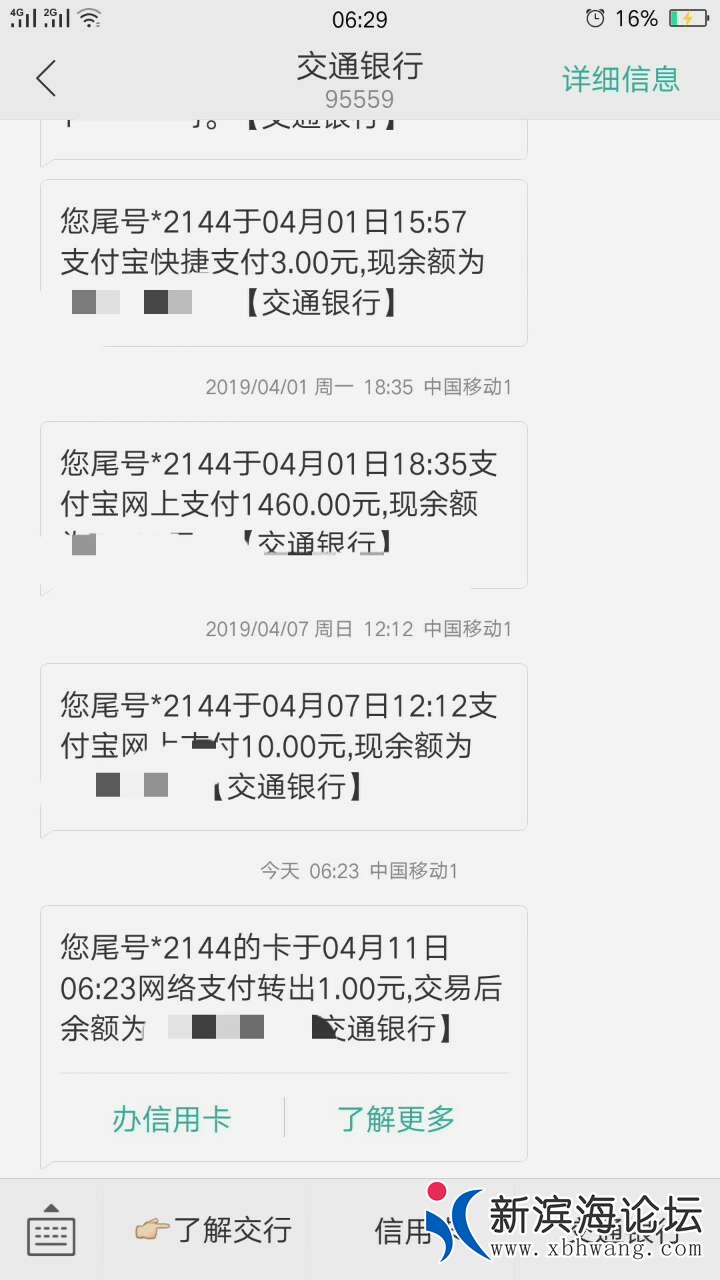Tap the 办信用卡 link

[x=171, y=1118]
